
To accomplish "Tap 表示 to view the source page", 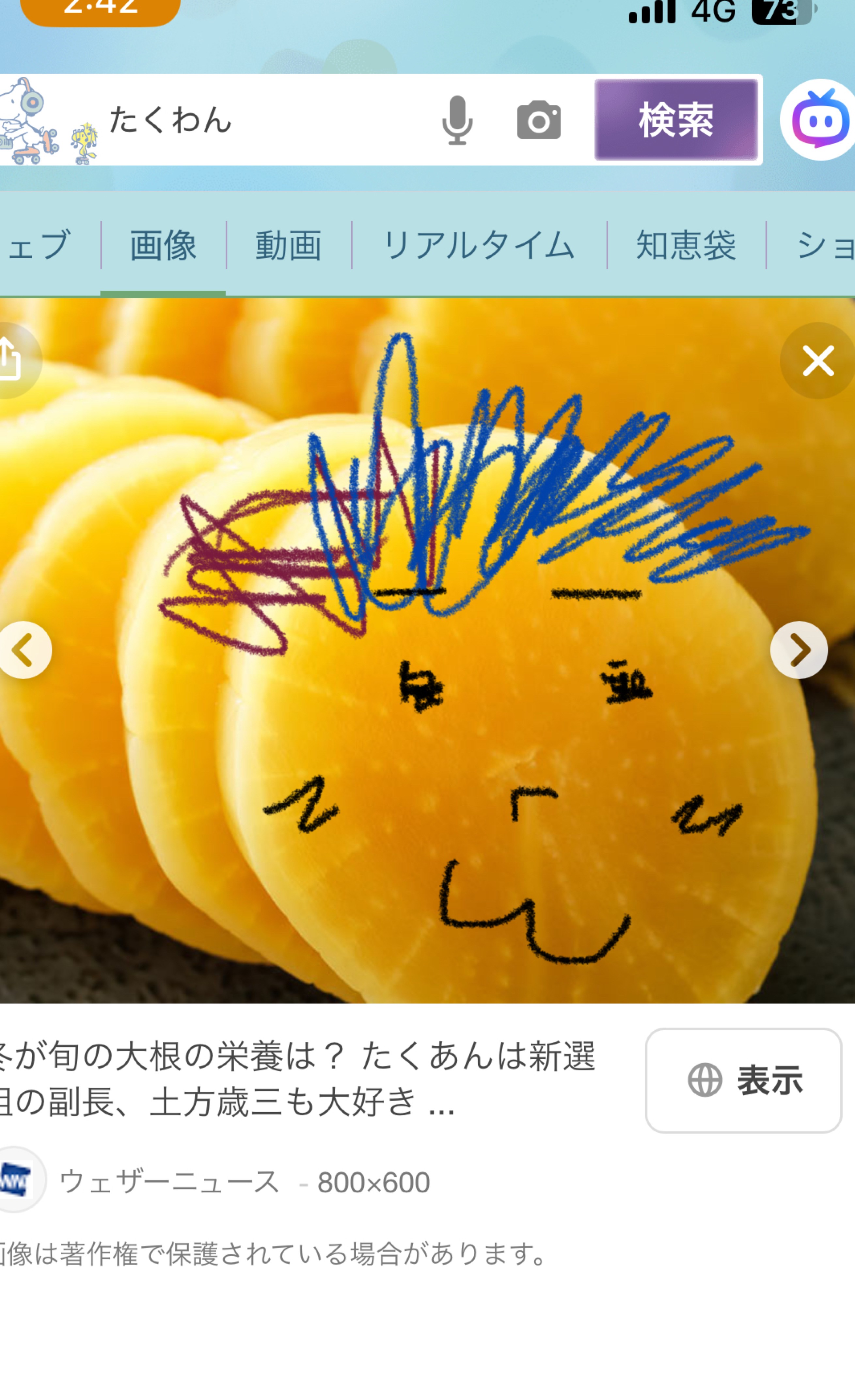I will [743, 1080].
